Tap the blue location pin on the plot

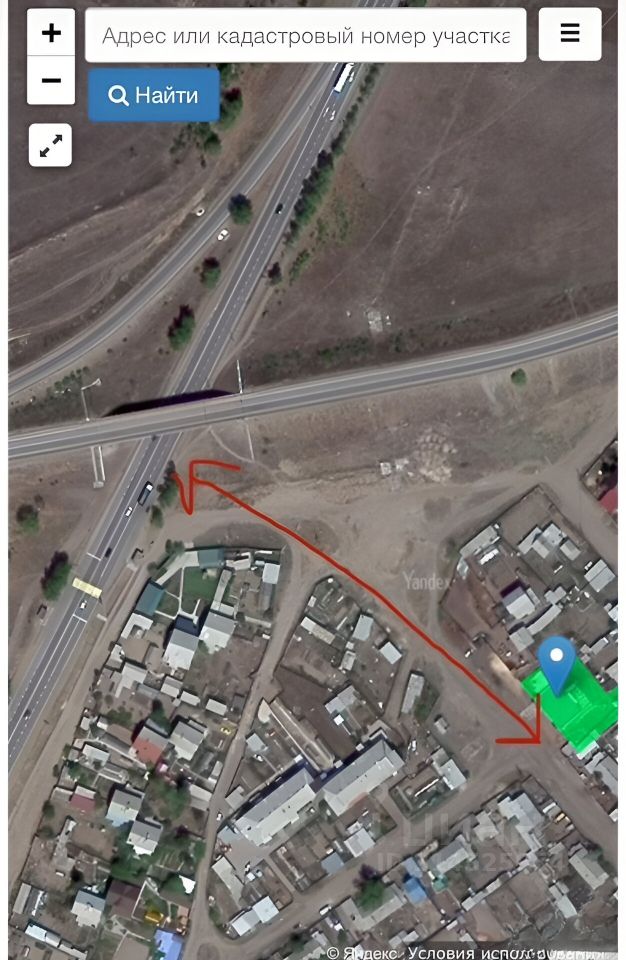point(556,661)
